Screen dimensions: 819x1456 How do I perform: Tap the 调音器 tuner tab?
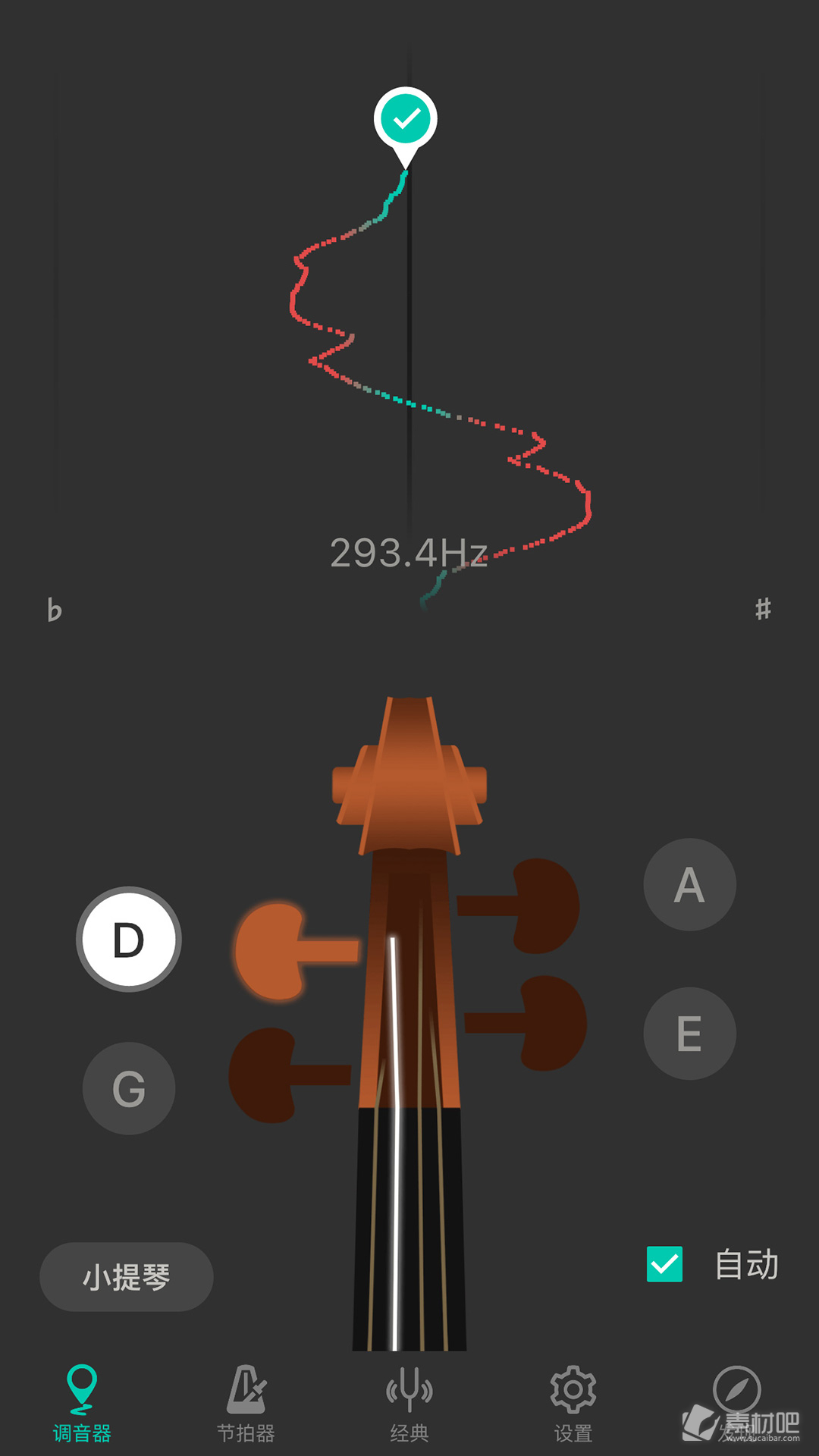82,1403
